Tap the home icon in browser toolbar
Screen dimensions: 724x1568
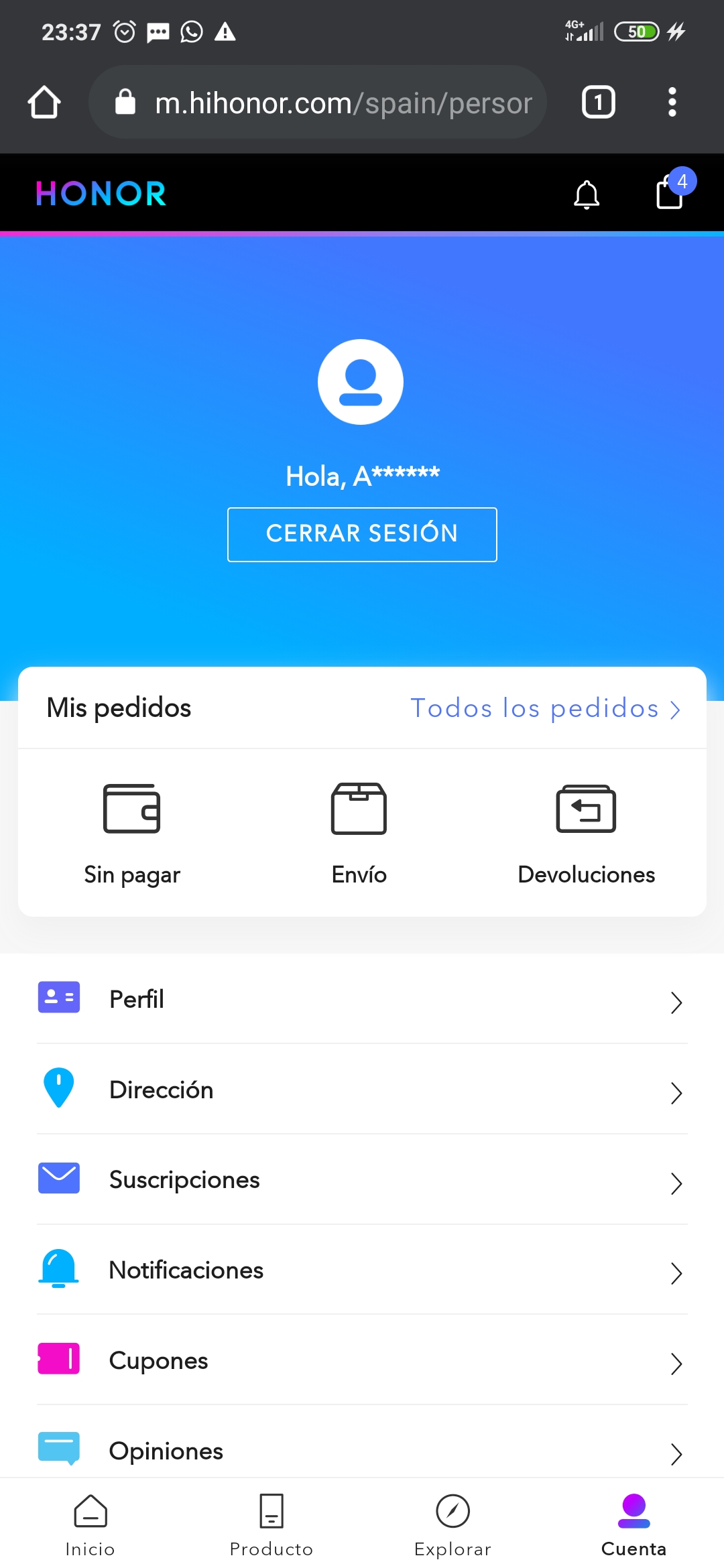tap(44, 102)
